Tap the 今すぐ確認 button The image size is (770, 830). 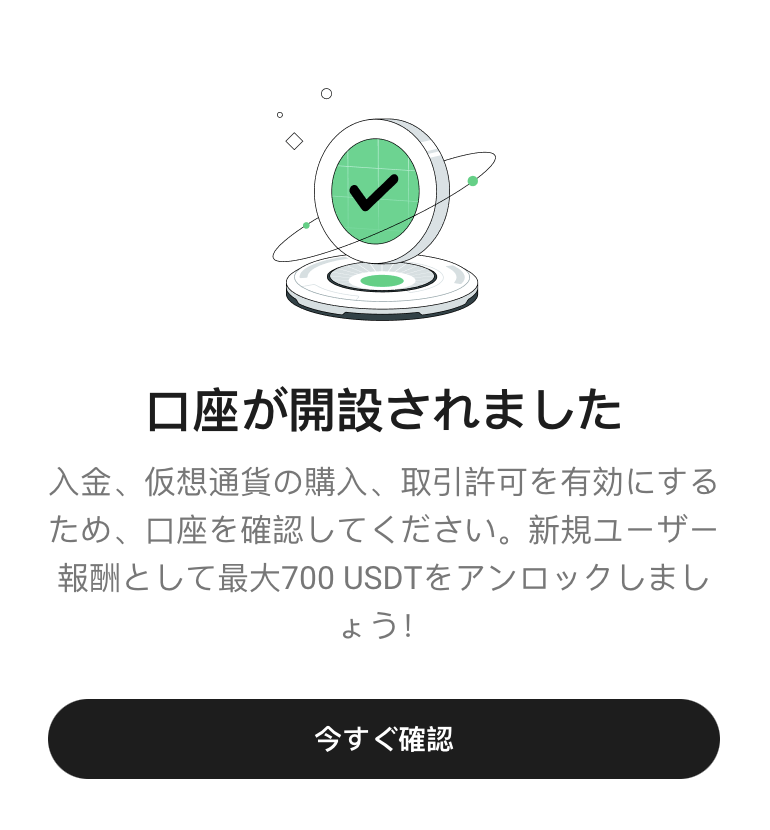click(384, 739)
